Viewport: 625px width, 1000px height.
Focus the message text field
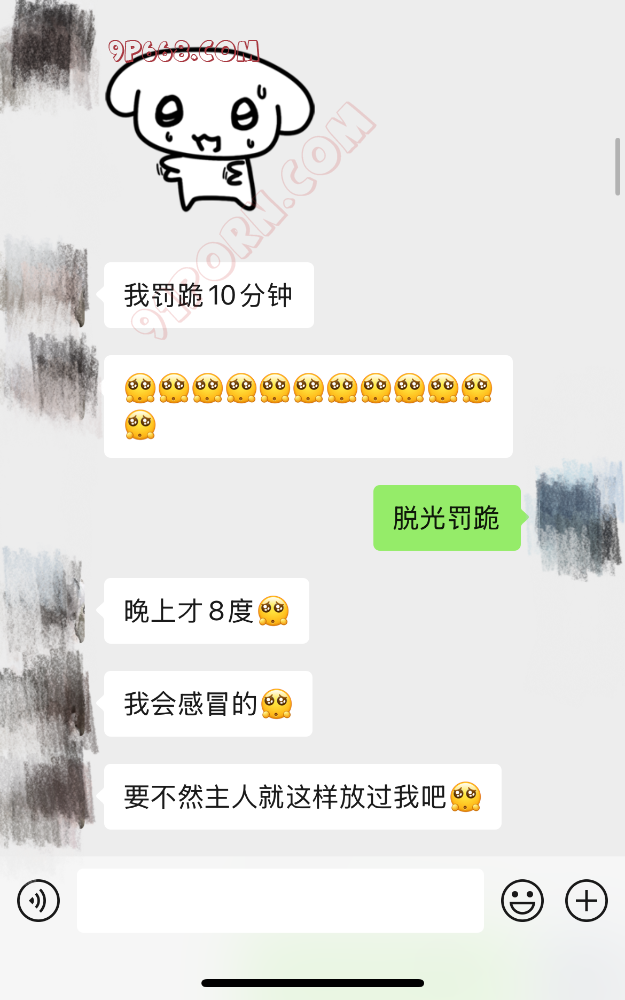280,901
